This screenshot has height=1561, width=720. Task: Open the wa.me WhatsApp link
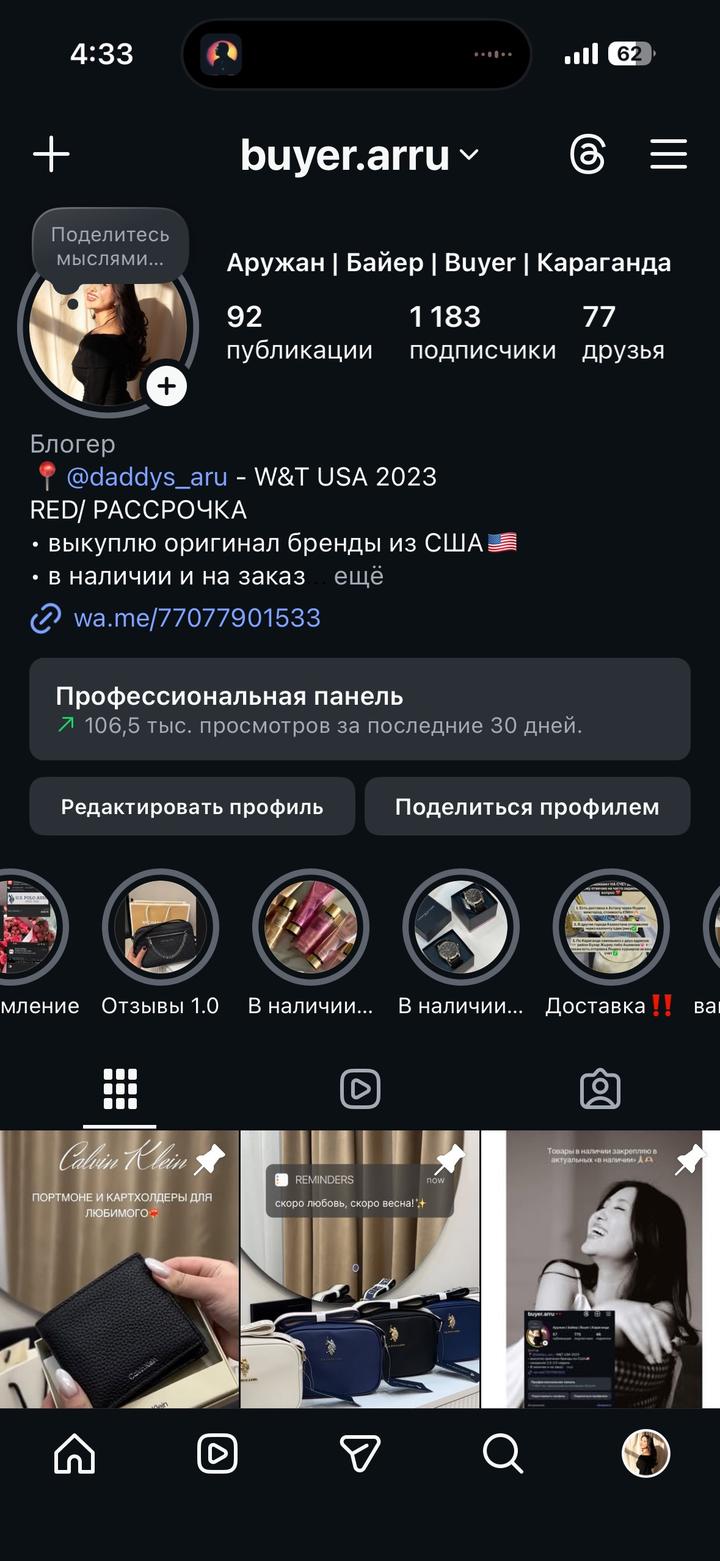[196, 619]
